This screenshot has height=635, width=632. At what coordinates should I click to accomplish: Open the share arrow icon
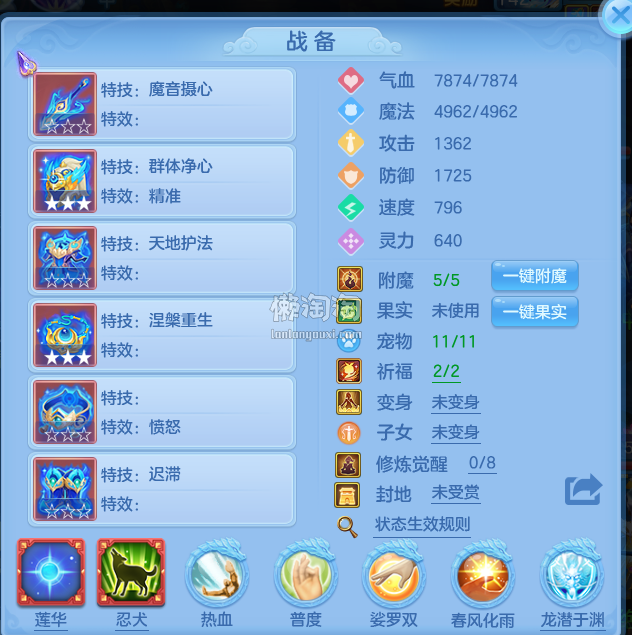pyautogui.click(x=583, y=489)
